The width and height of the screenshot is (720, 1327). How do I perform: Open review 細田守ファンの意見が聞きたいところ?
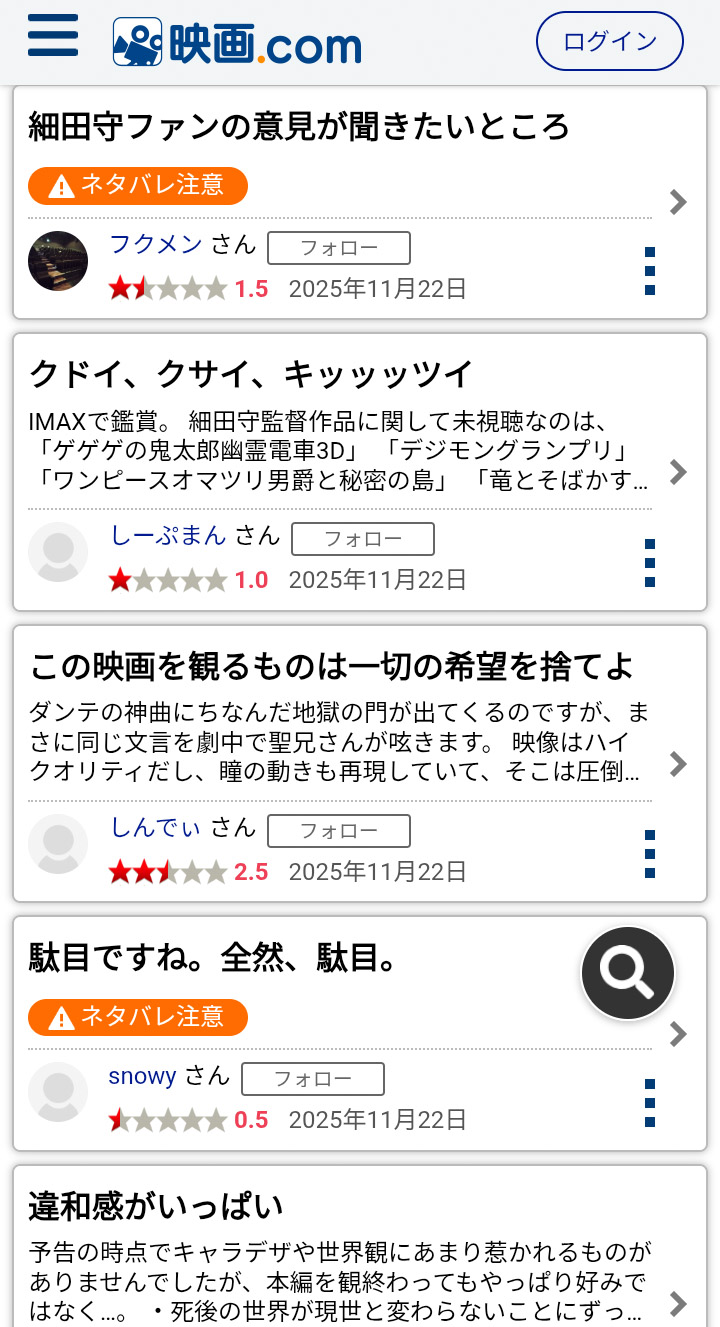tap(299, 127)
